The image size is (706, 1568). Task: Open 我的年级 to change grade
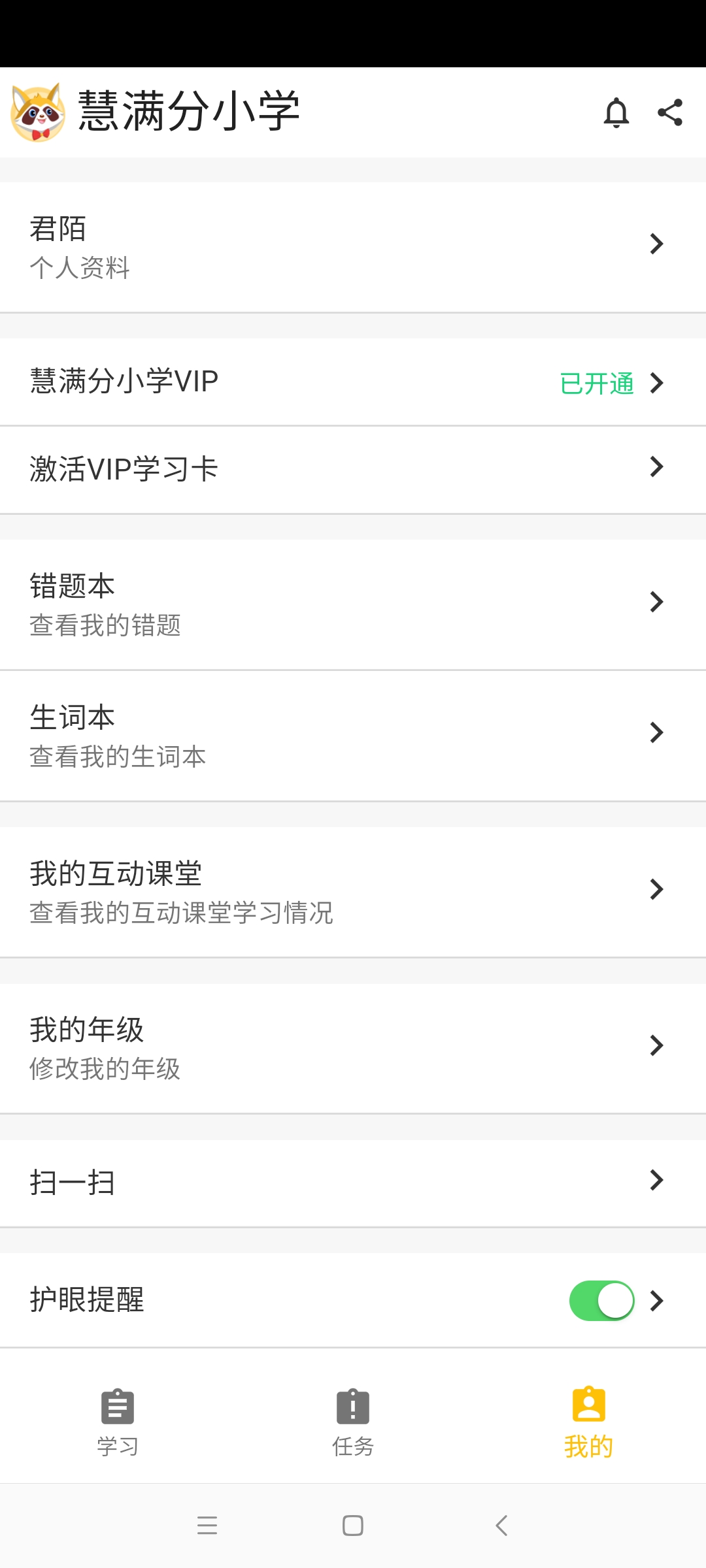[x=353, y=1045]
